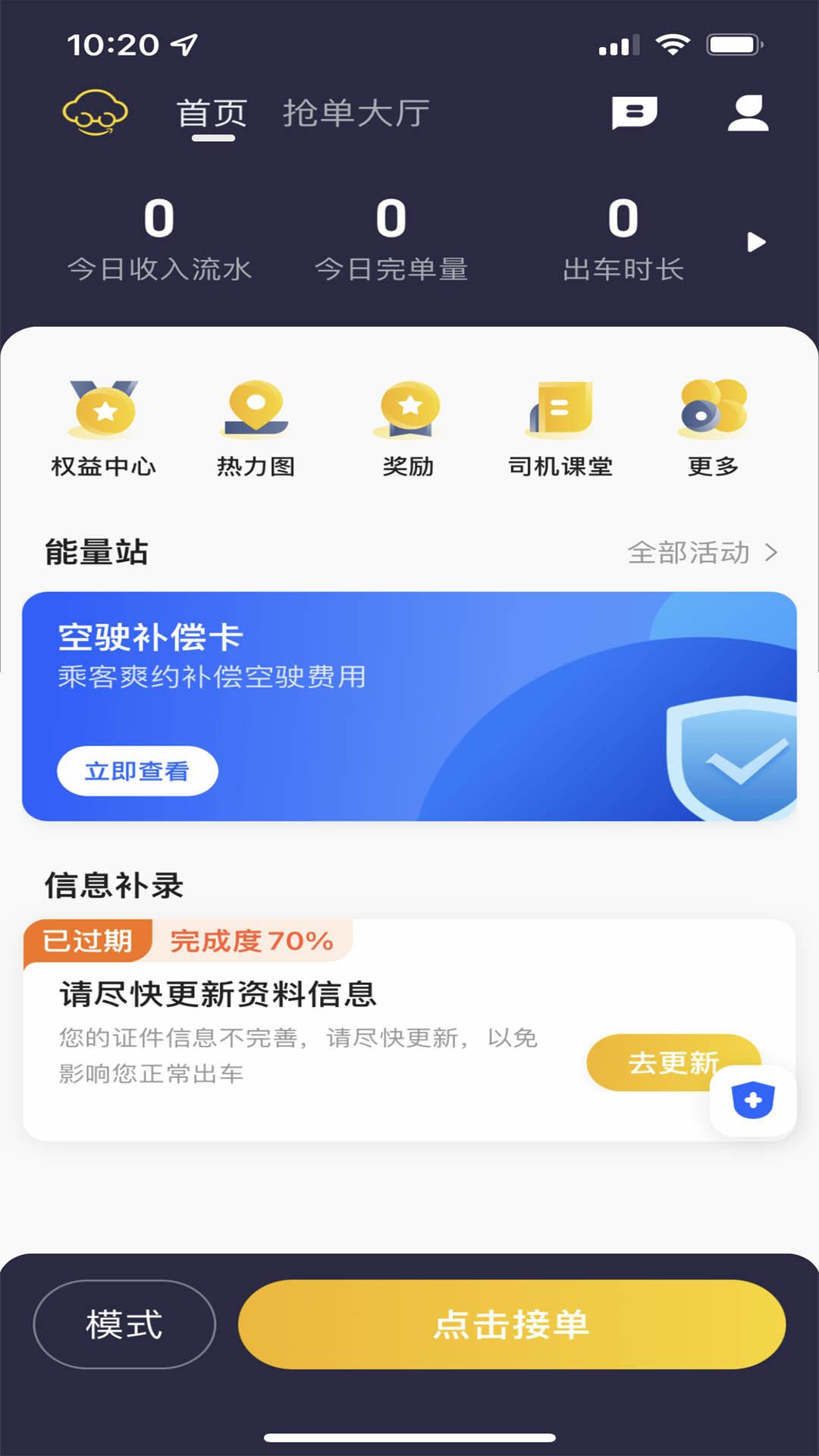The height and width of the screenshot is (1456, 819).
Task: Tap the 空驶补偿卡 banner card
Action: (409, 707)
